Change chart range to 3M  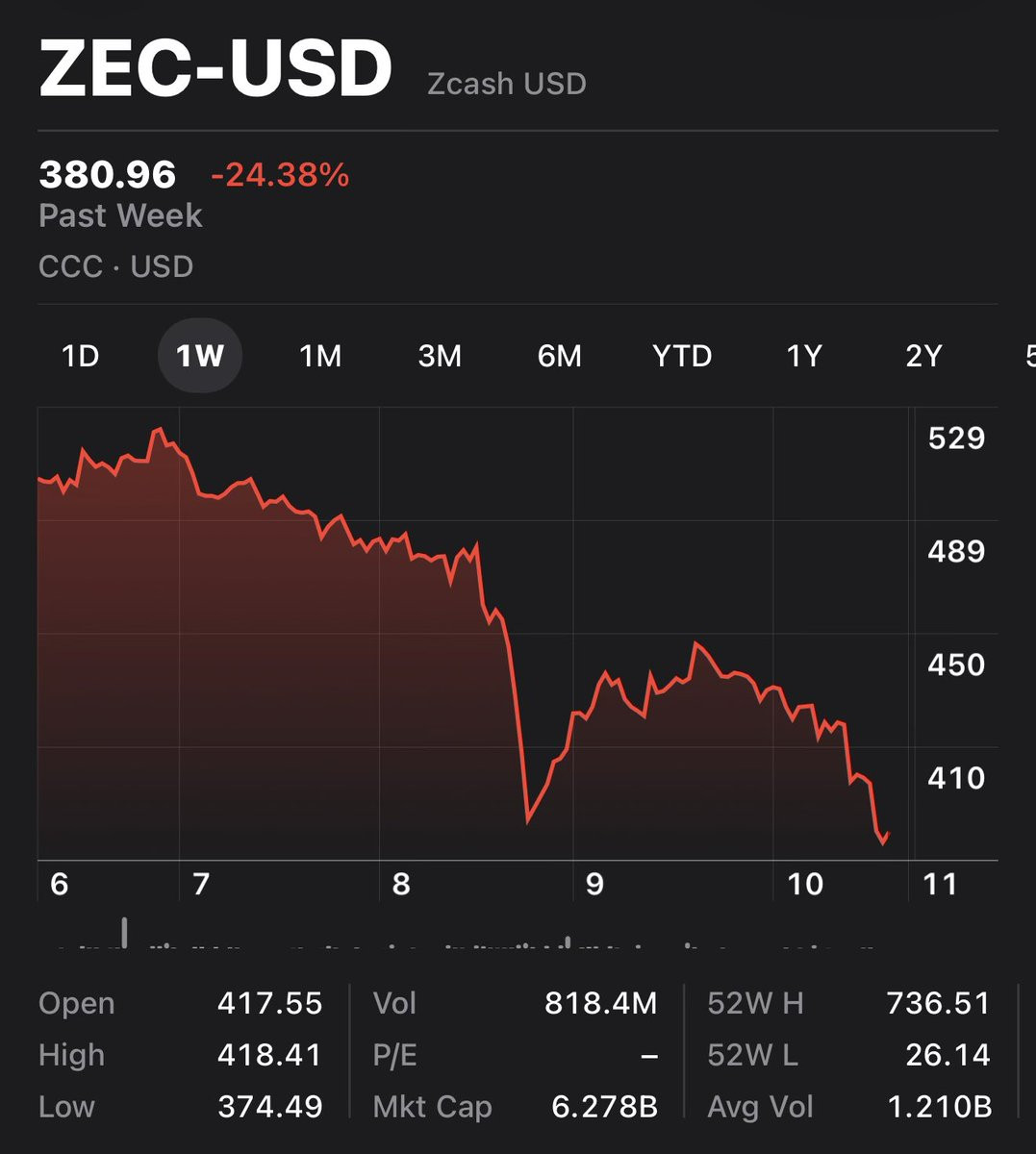click(x=440, y=356)
